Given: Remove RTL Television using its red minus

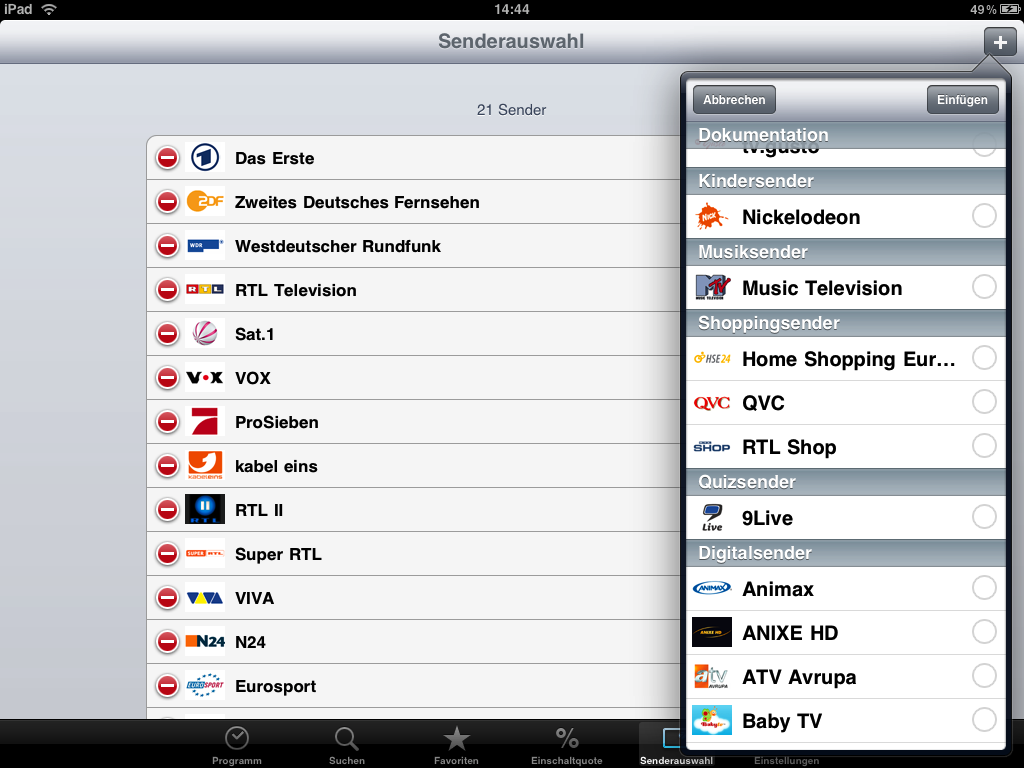Looking at the screenshot, I should (167, 290).
